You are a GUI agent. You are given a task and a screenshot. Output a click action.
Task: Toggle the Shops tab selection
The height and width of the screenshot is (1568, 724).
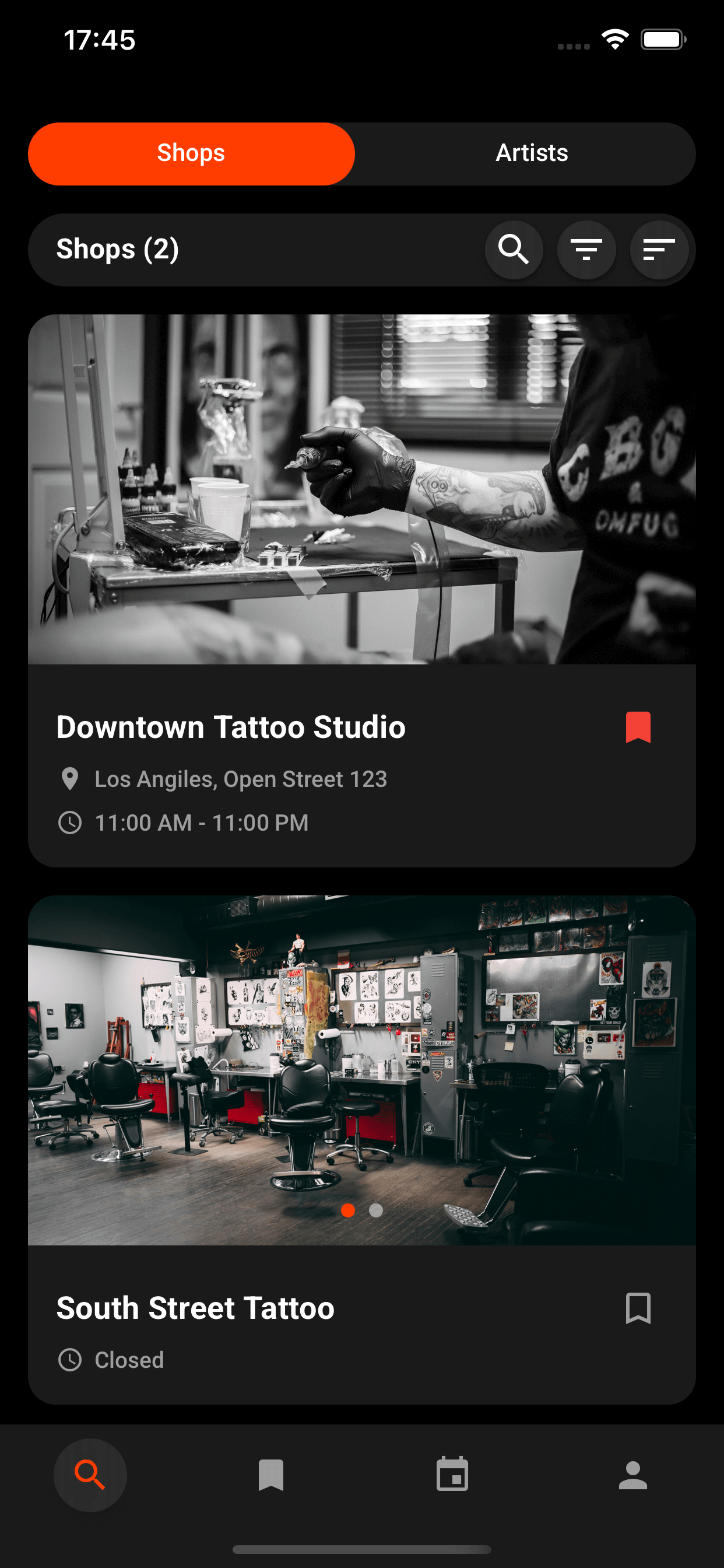pos(191,153)
